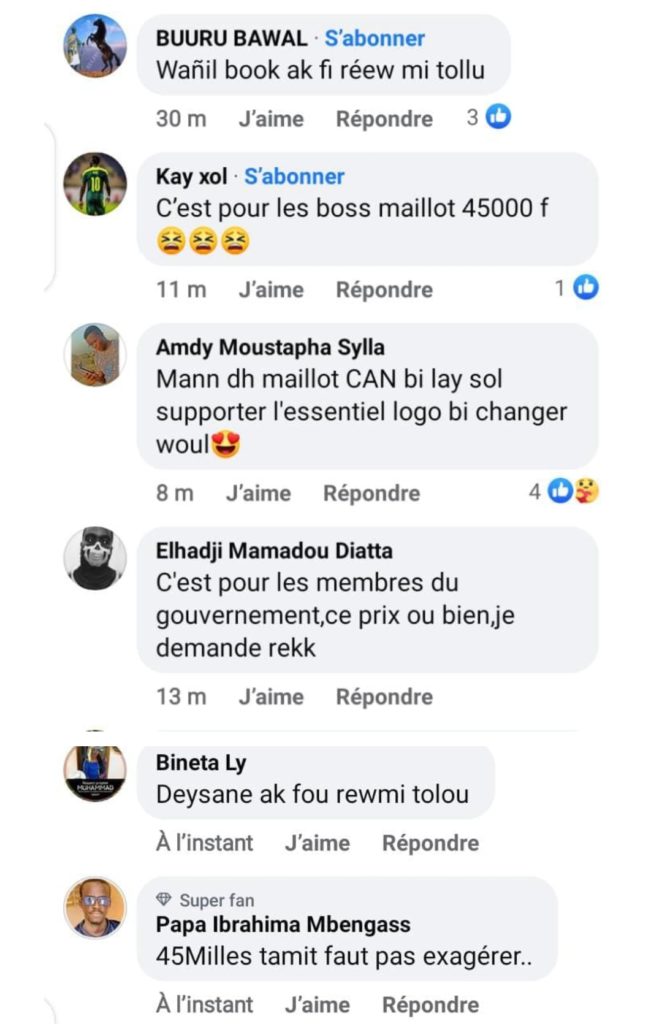Like Bineta Ly's comment
The height and width of the screenshot is (1024, 662).
point(317,843)
